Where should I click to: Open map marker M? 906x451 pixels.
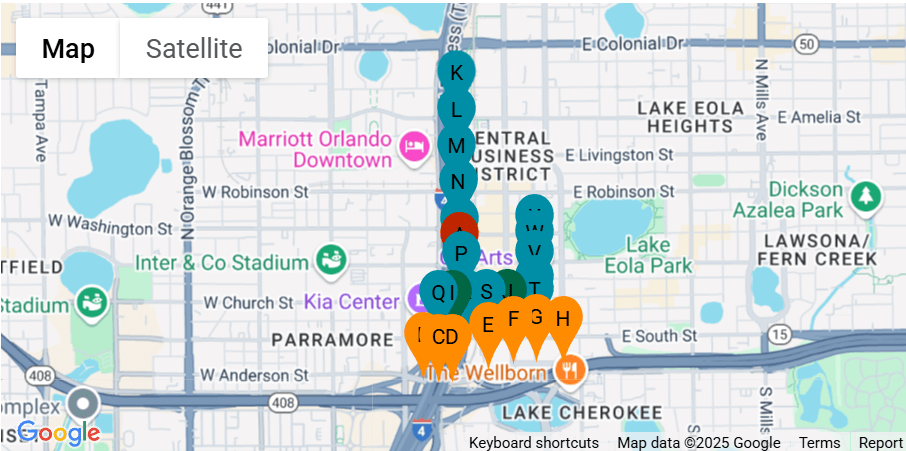coord(457,146)
